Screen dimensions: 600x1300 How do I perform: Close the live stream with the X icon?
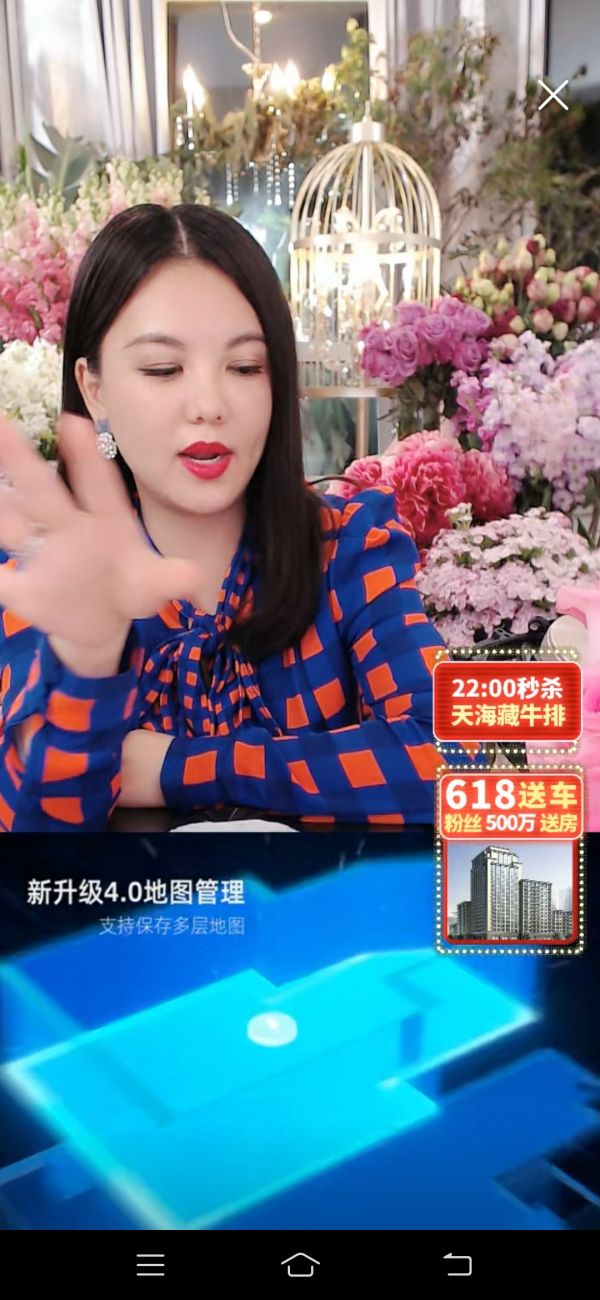(553, 95)
